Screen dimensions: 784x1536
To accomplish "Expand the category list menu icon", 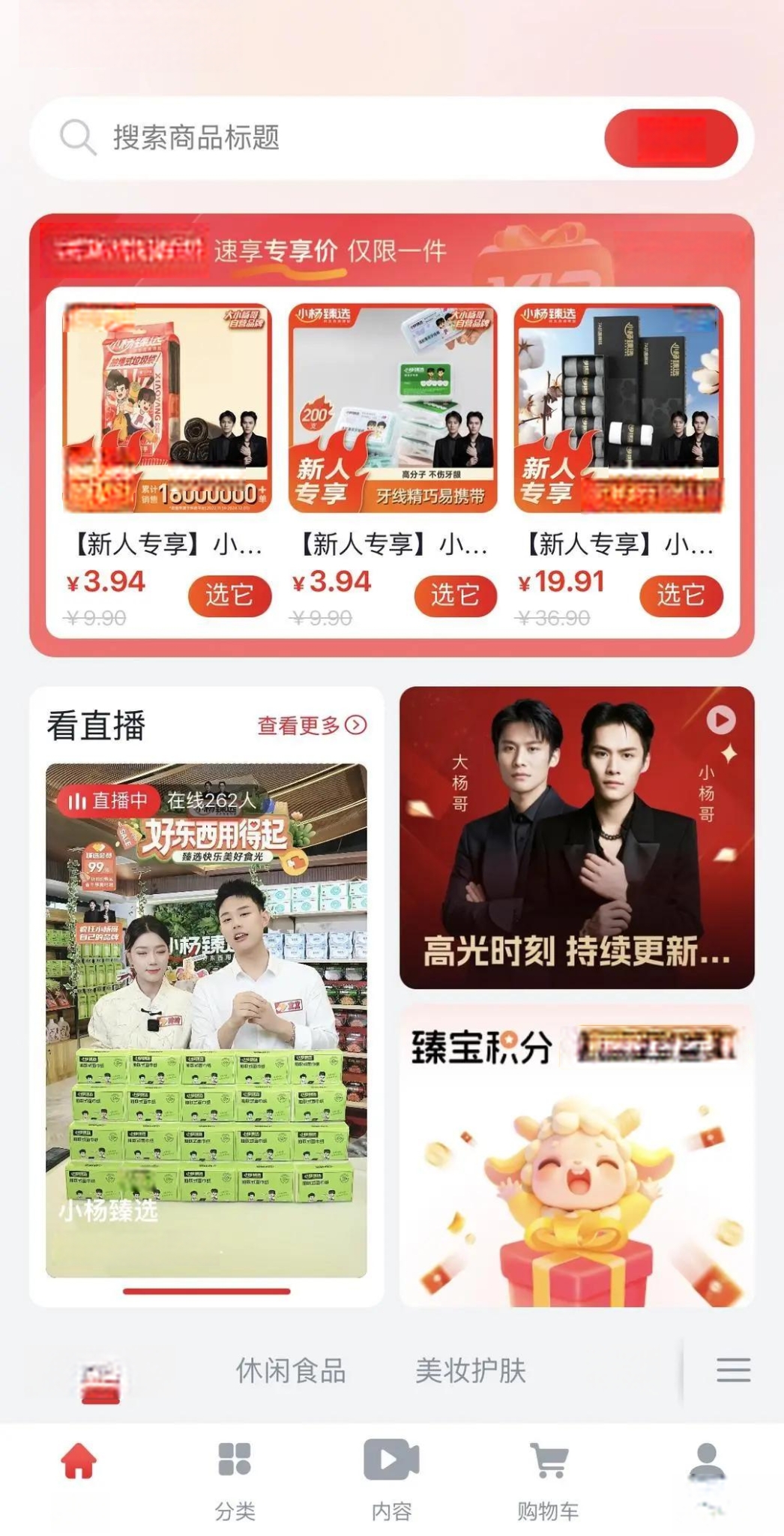I will click(x=733, y=1369).
